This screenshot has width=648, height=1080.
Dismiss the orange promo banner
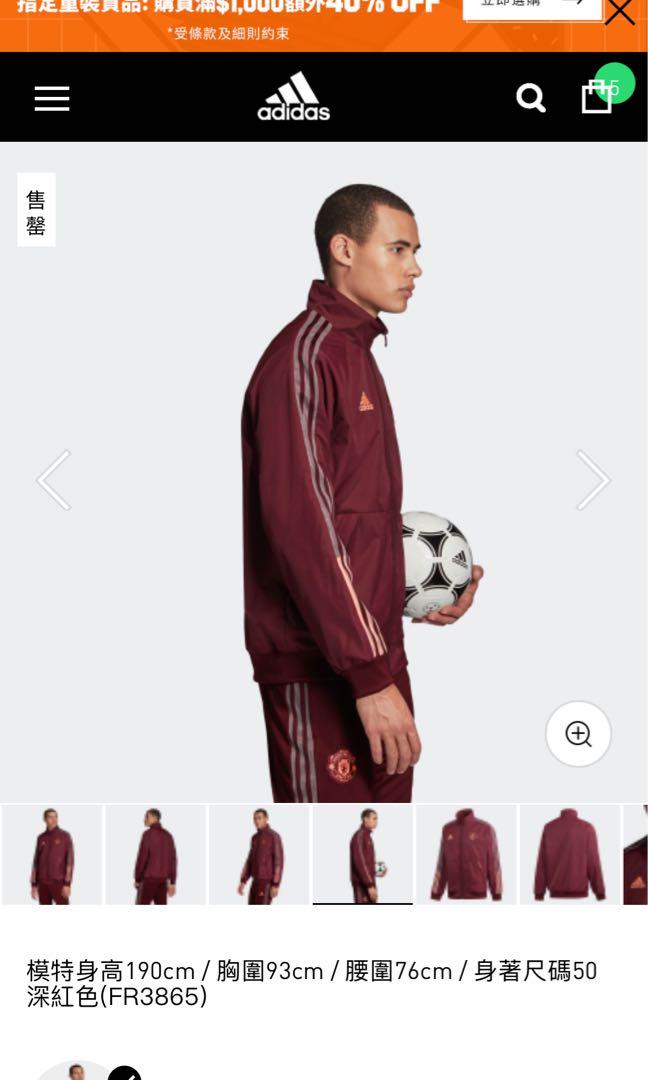(620, 12)
